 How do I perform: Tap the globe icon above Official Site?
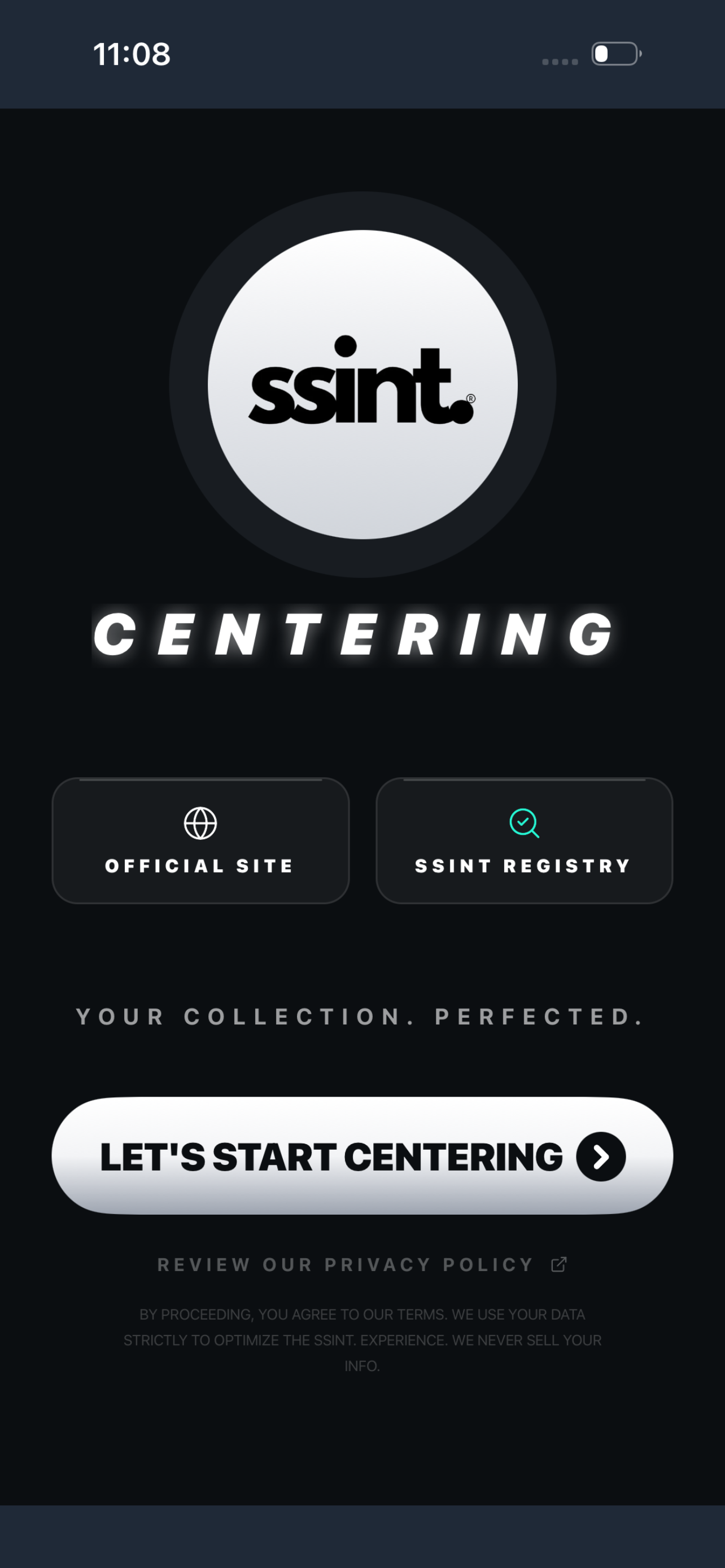[200, 824]
